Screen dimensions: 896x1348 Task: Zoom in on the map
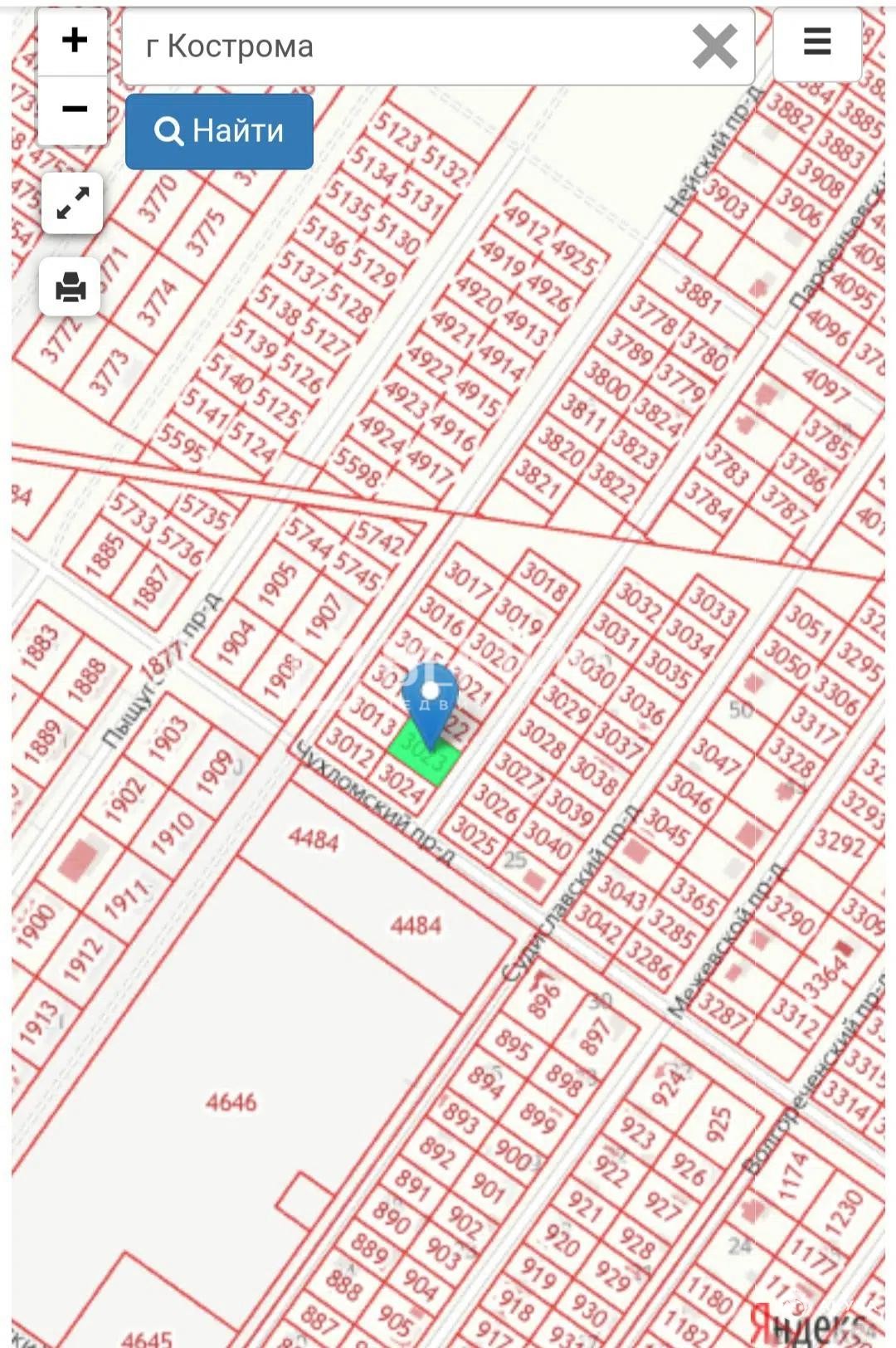tap(74, 40)
